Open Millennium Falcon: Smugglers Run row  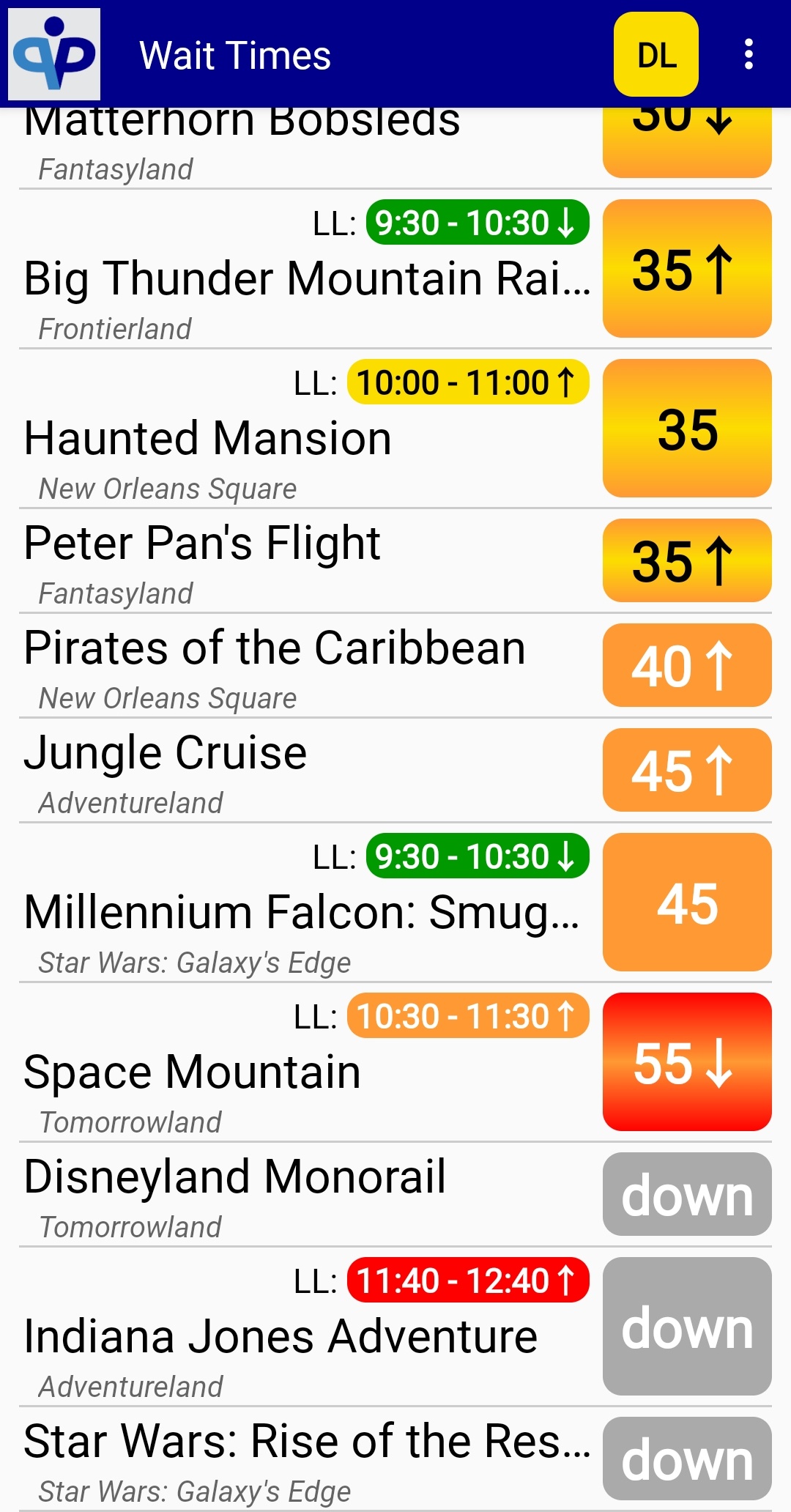(395, 903)
